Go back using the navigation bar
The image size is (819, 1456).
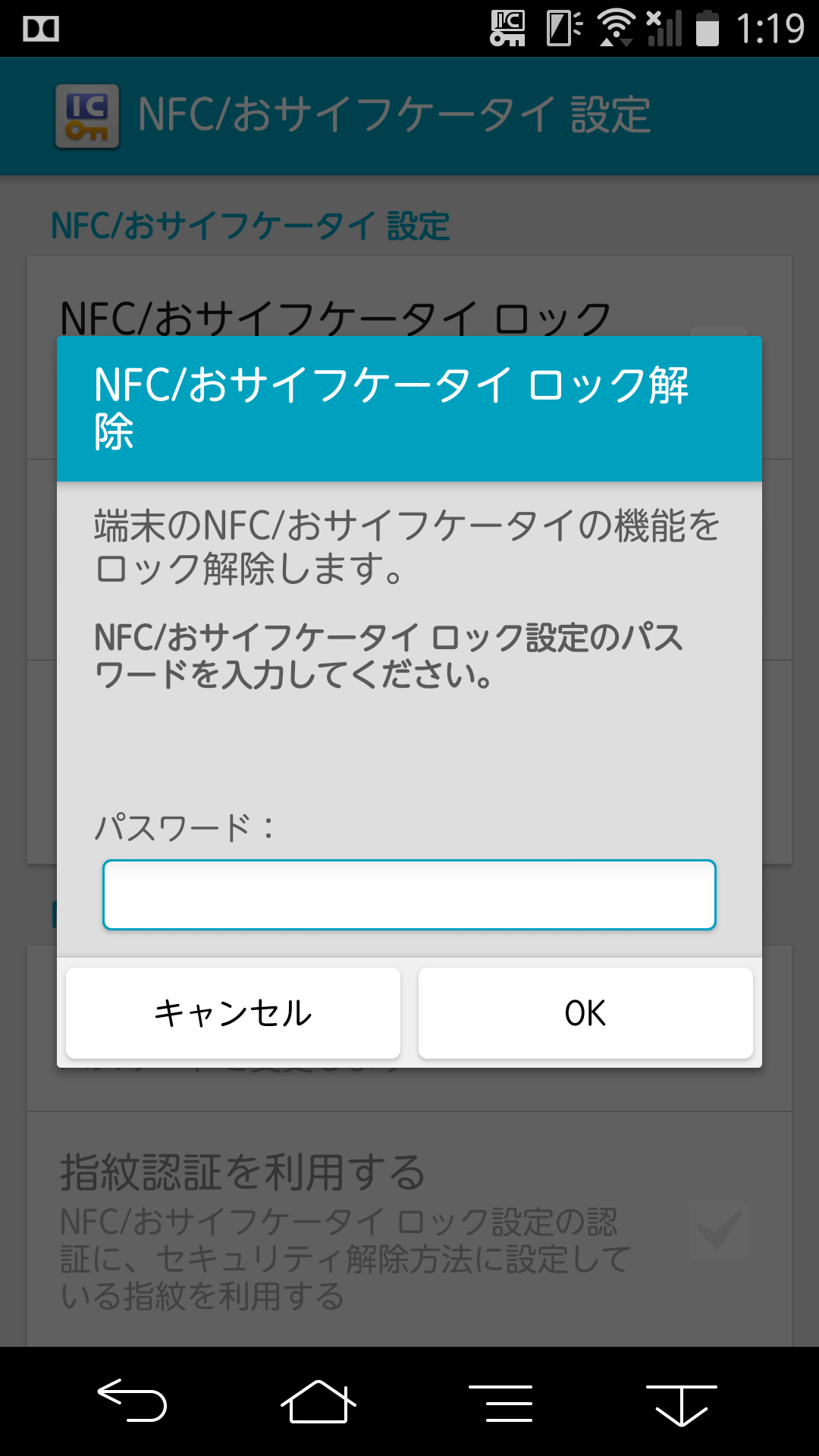click(132, 1400)
